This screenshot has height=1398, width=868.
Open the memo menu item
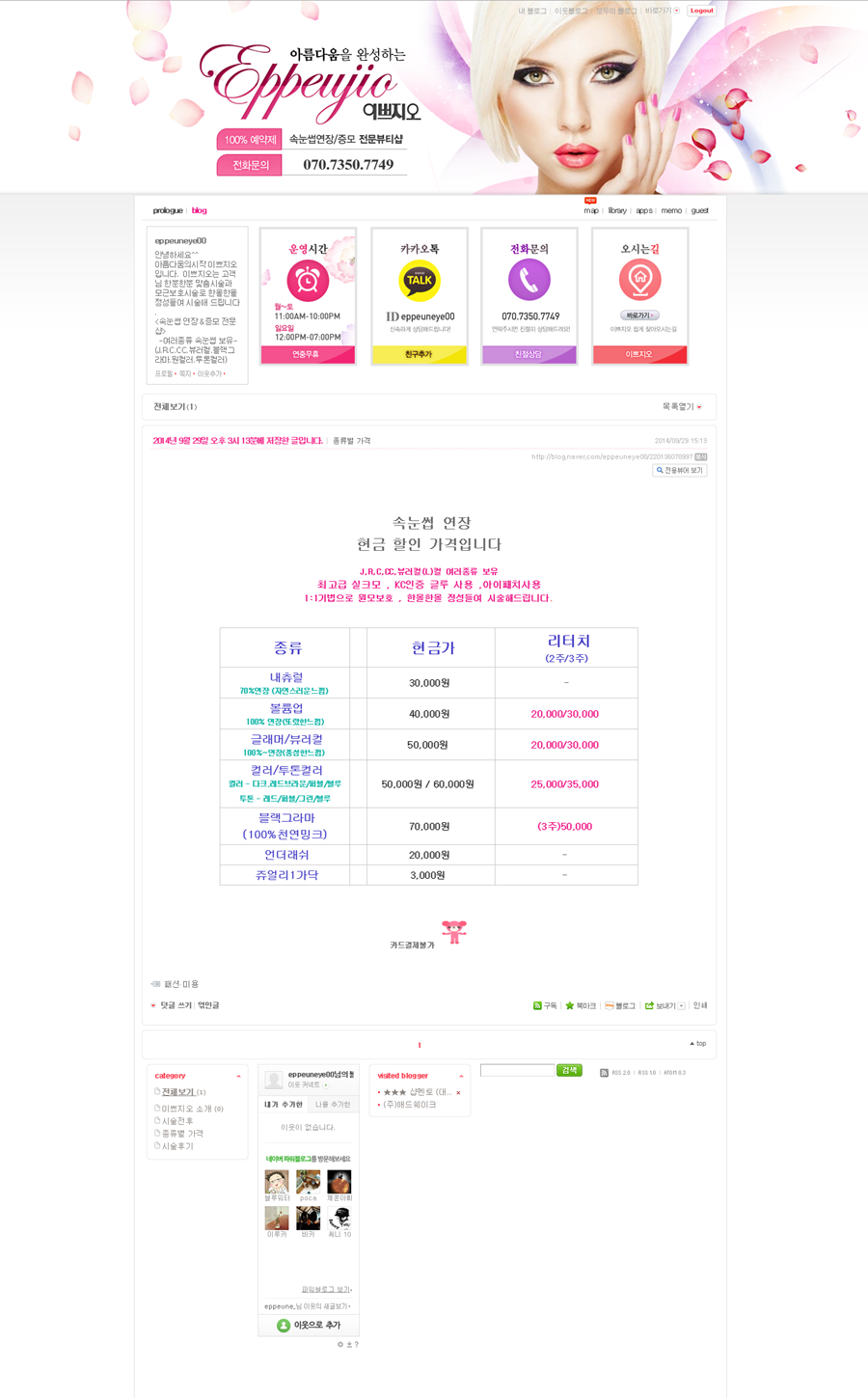(671, 210)
